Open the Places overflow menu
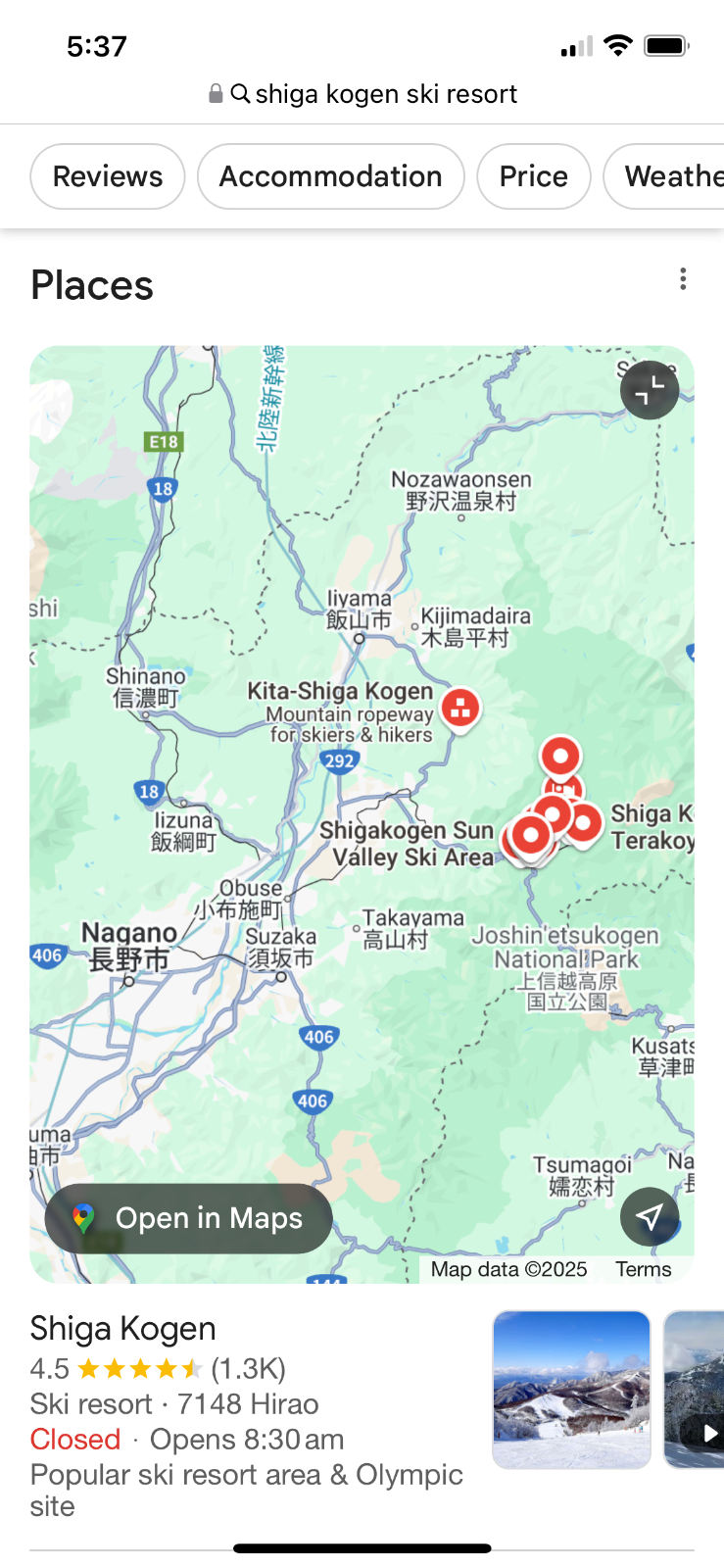The height and width of the screenshot is (1568, 724). [683, 279]
